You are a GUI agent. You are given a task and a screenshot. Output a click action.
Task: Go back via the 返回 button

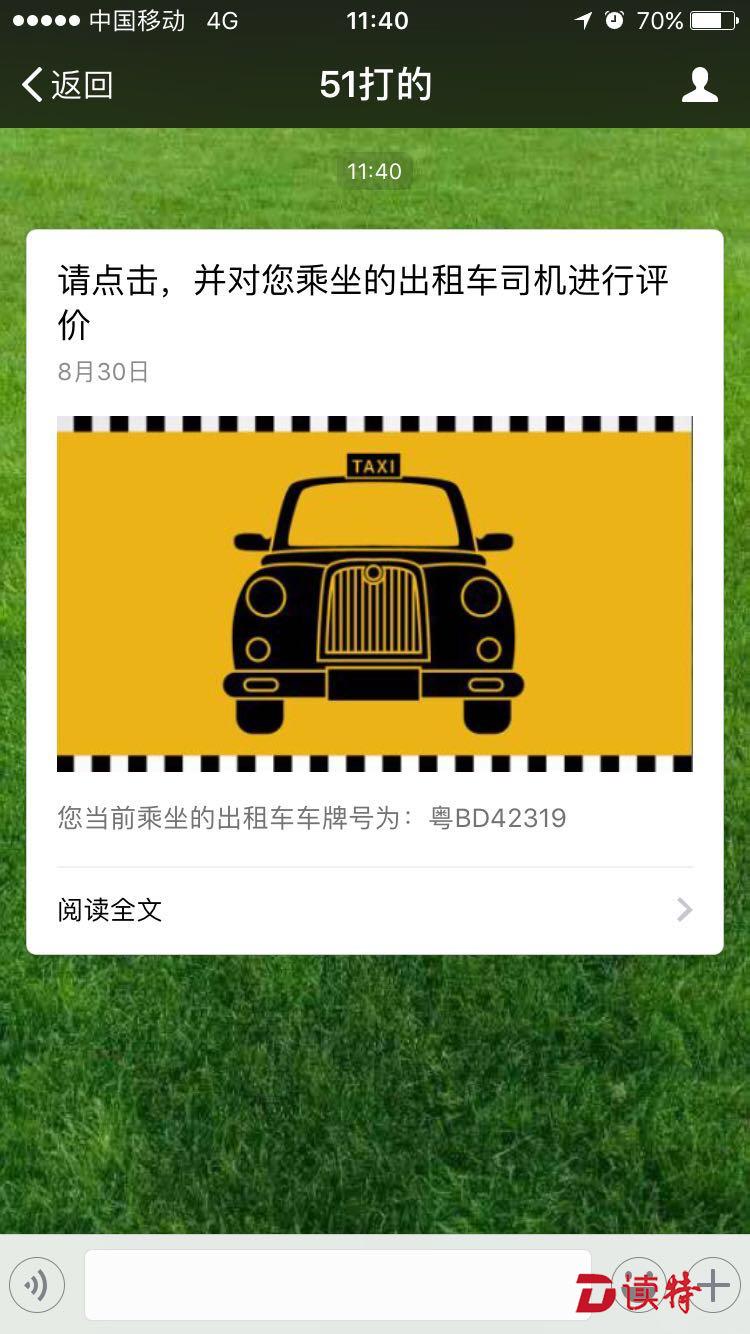click(x=67, y=85)
